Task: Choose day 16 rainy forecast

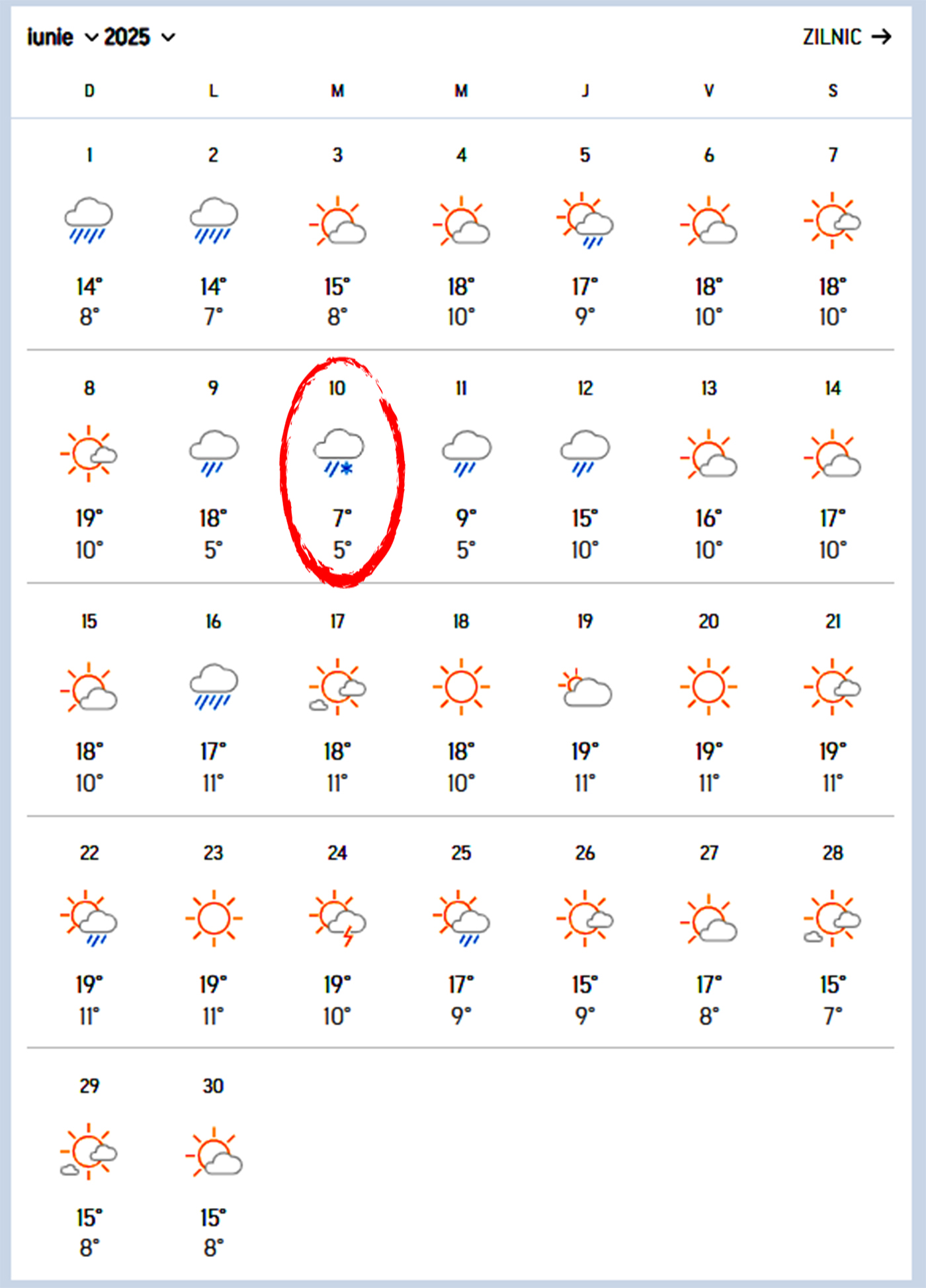Action: (x=213, y=700)
